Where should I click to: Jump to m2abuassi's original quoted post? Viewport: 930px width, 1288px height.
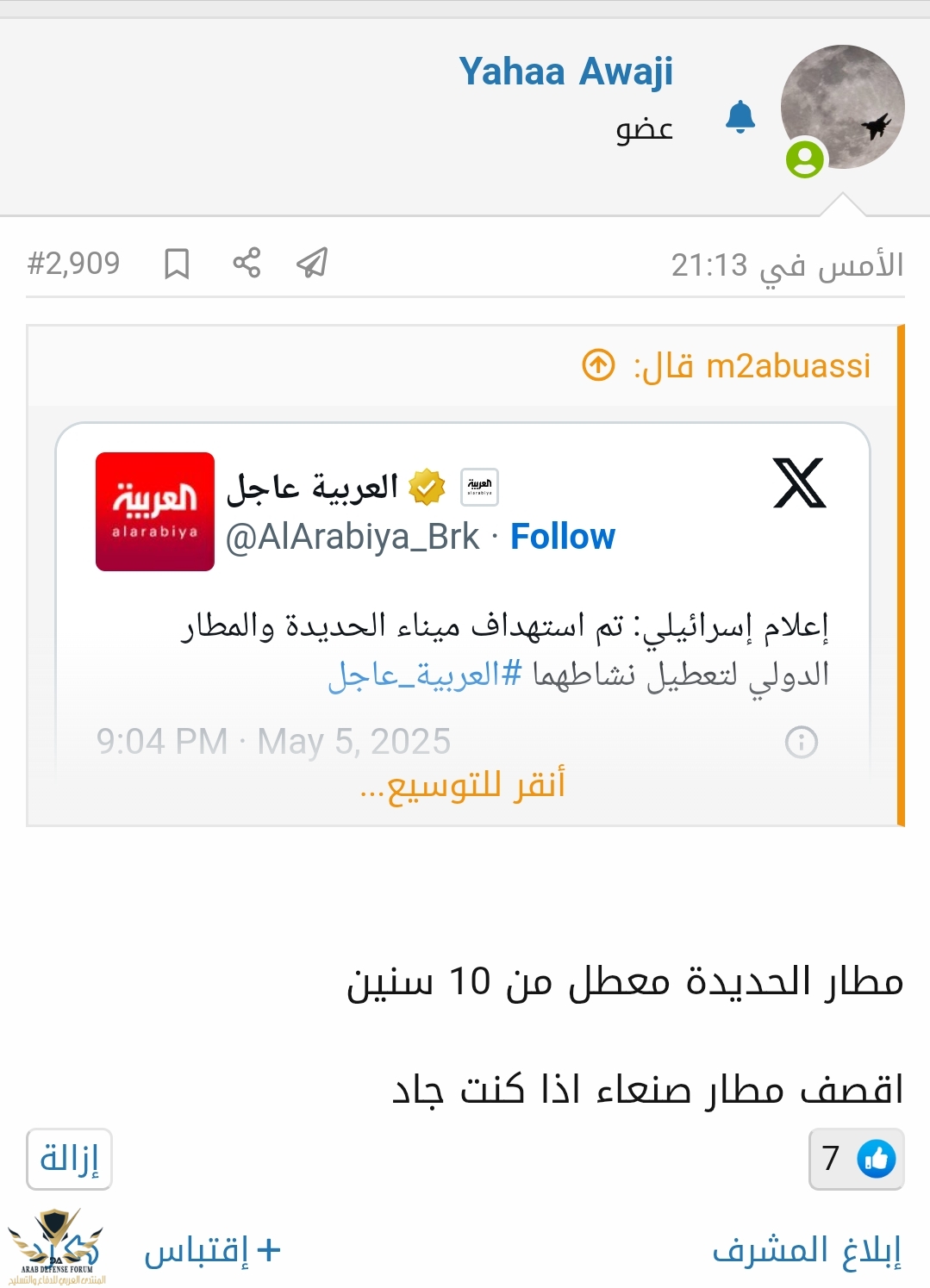(x=598, y=365)
